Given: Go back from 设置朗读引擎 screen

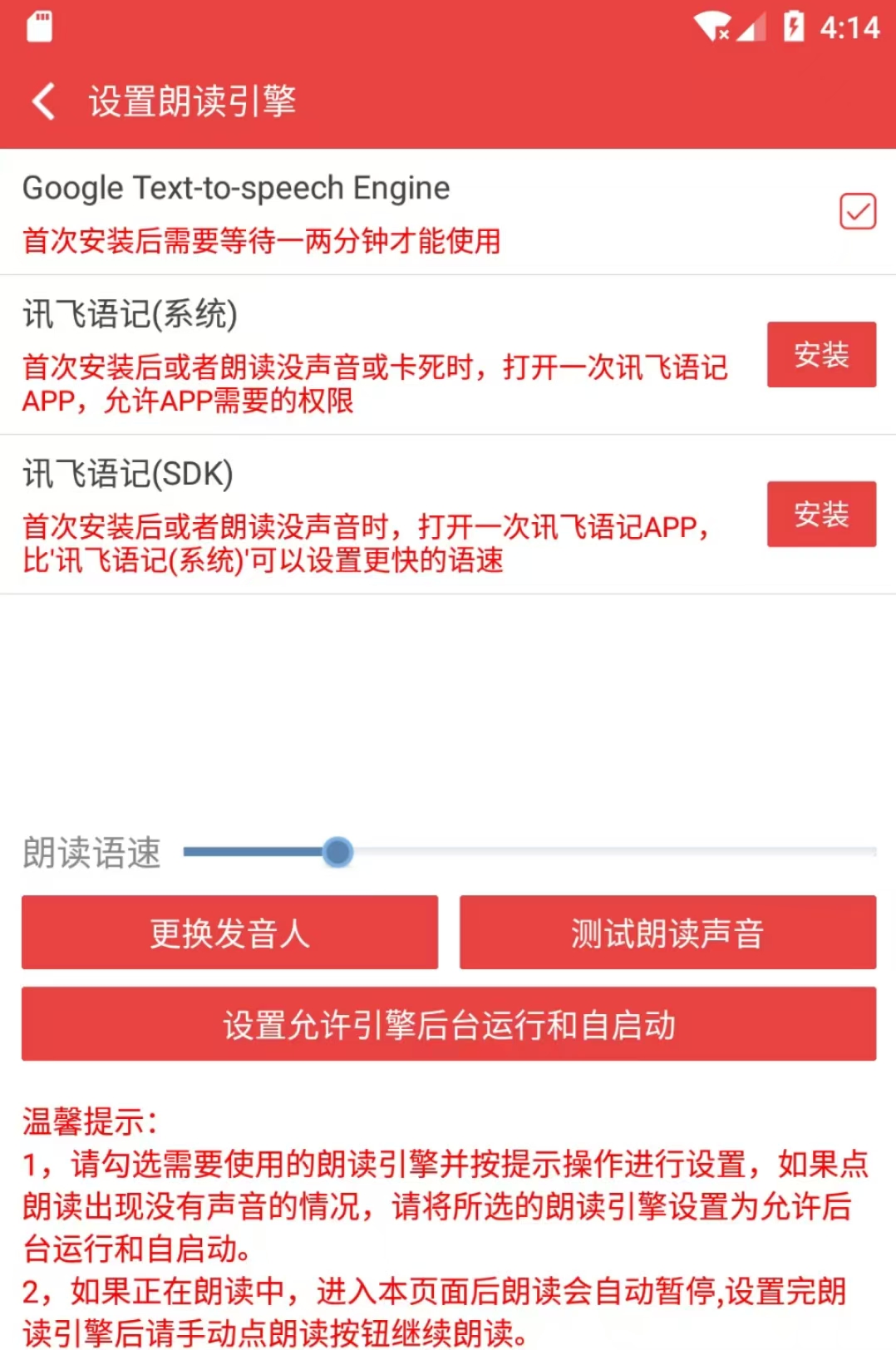Looking at the screenshot, I should [x=43, y=101].
